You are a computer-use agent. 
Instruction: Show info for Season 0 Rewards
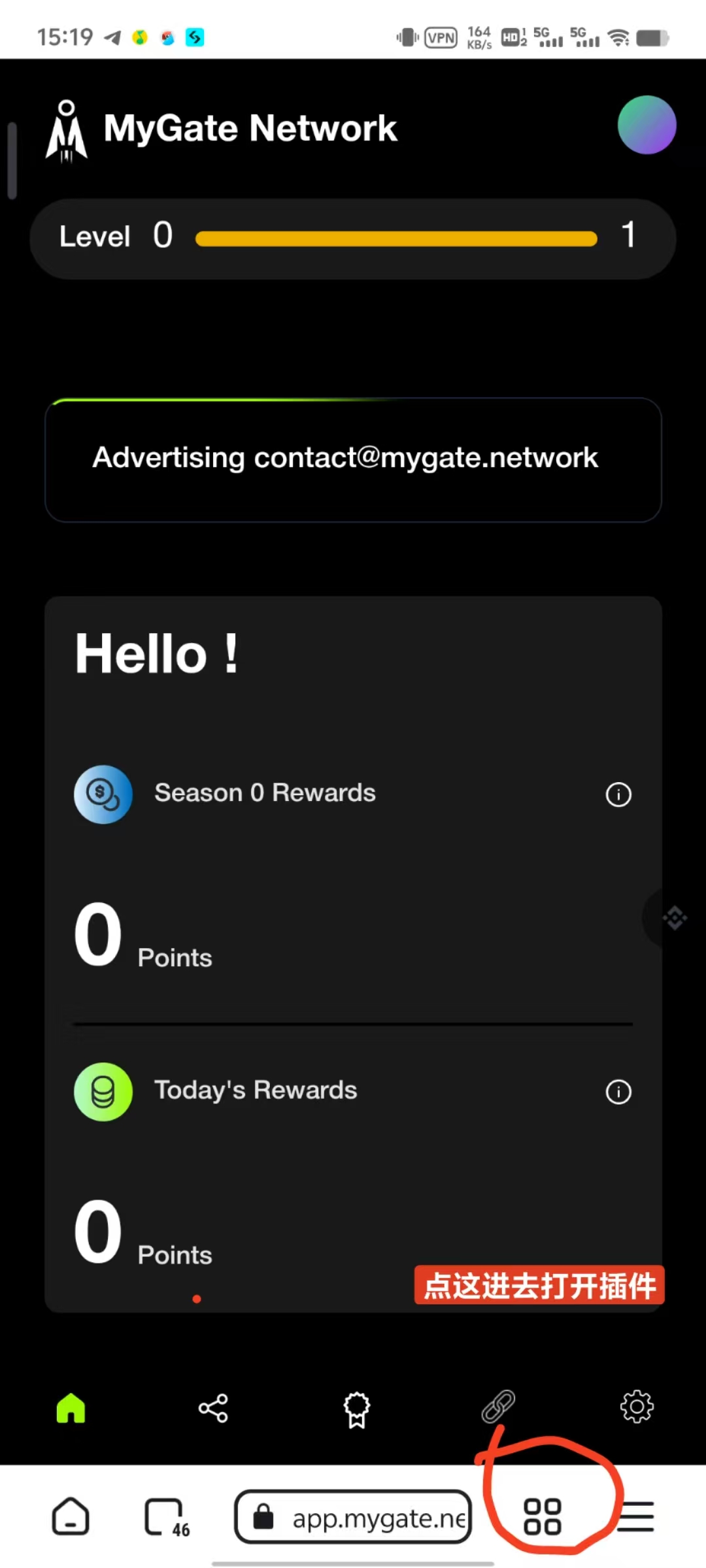pos(618,794)
